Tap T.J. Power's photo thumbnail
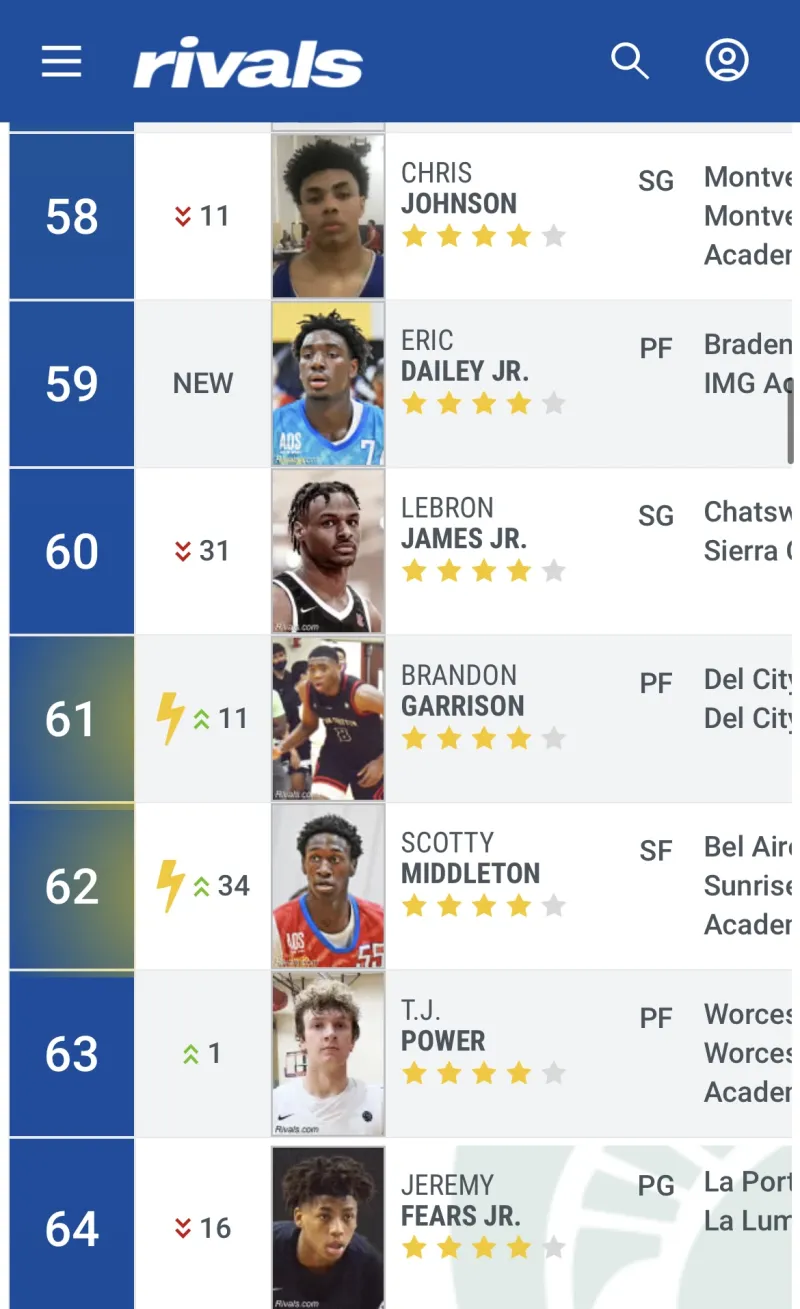The image size is (800, 1309). (328, 1053)
